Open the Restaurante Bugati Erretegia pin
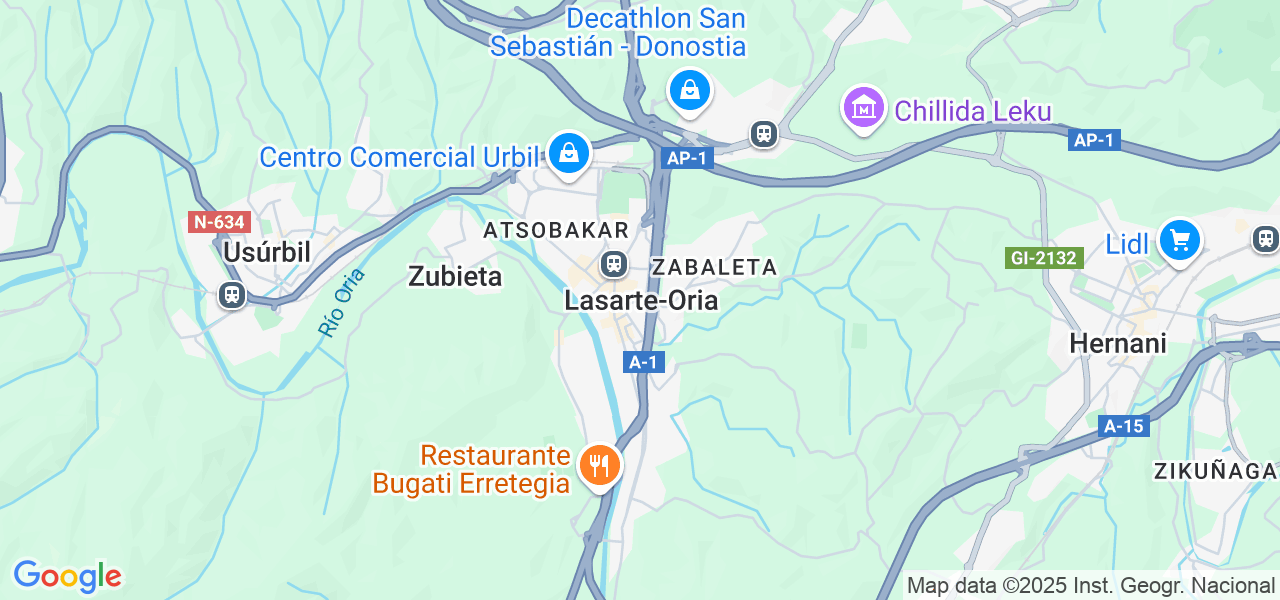The image size is (1280, 600). [600, 465]
